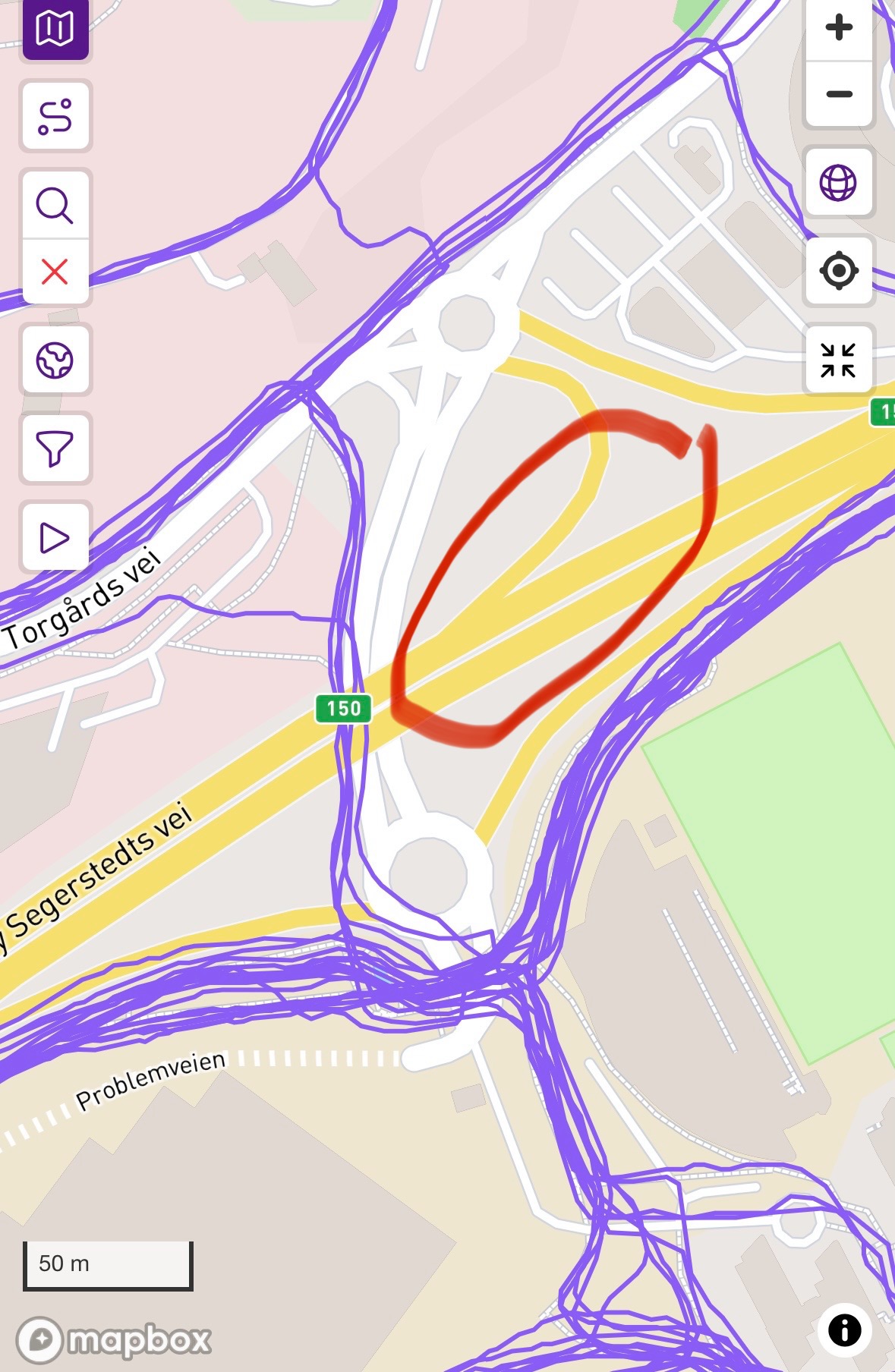This screenshot has height=1372, width=895.
Task: Clear search with the red X
Action: point(55,272)
